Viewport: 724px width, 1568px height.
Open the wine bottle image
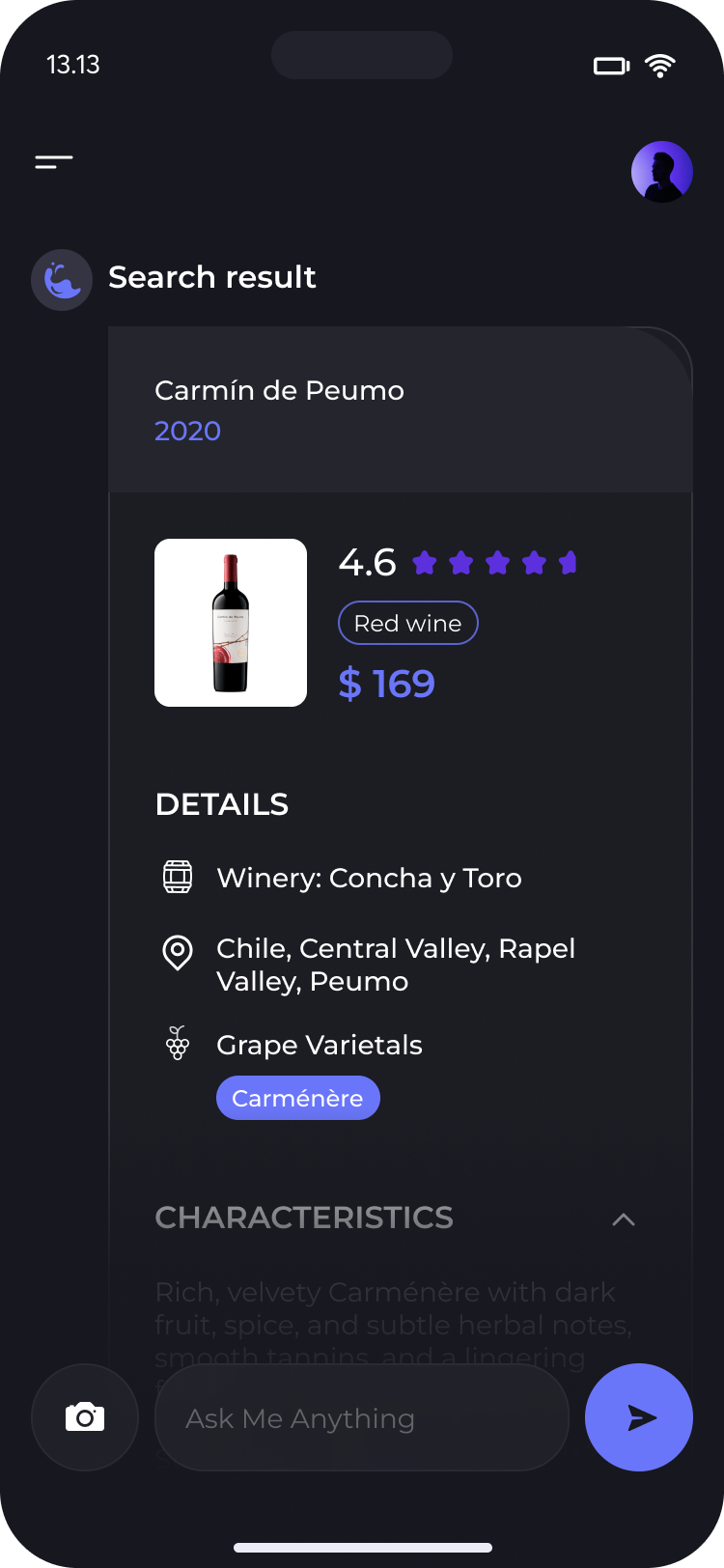coord(231,623)
